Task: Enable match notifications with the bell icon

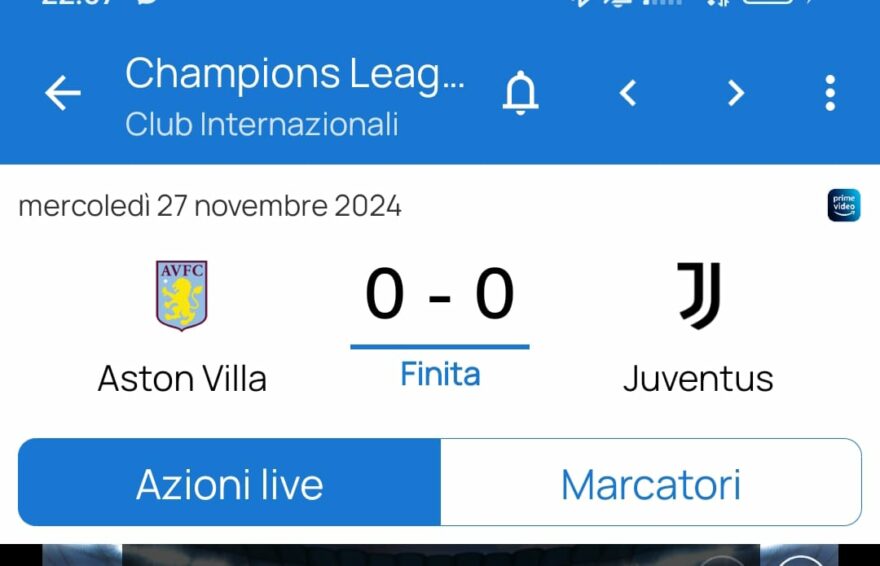Action: click(520, 94)
